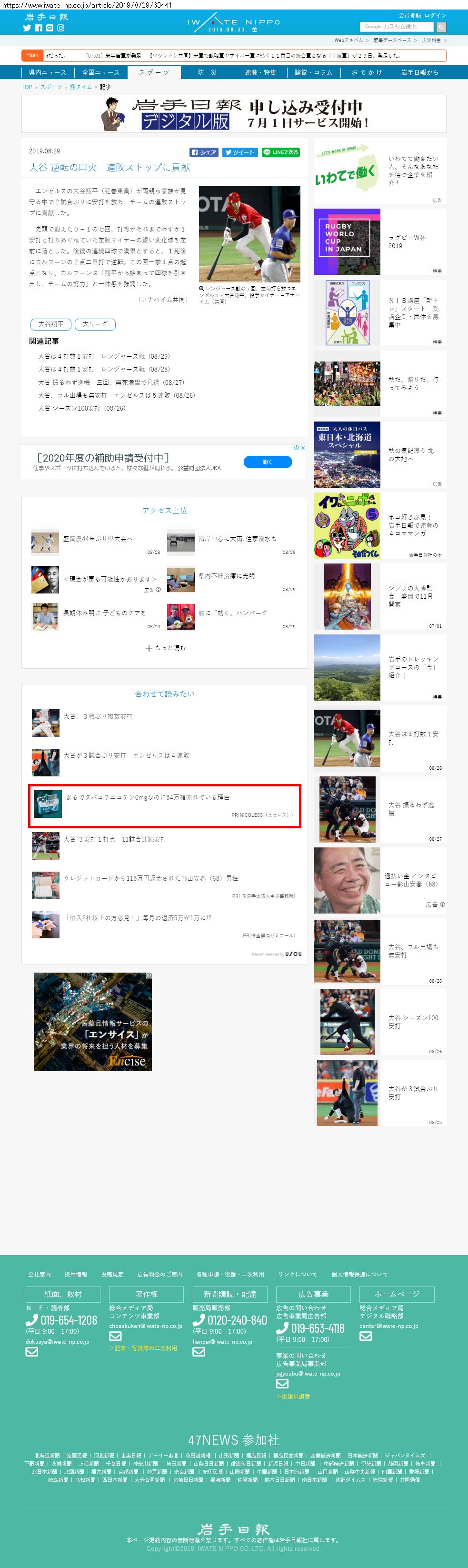Open the ラグビーW杯2019 sidebar card
468x1568 pixels.
point(380,241)
